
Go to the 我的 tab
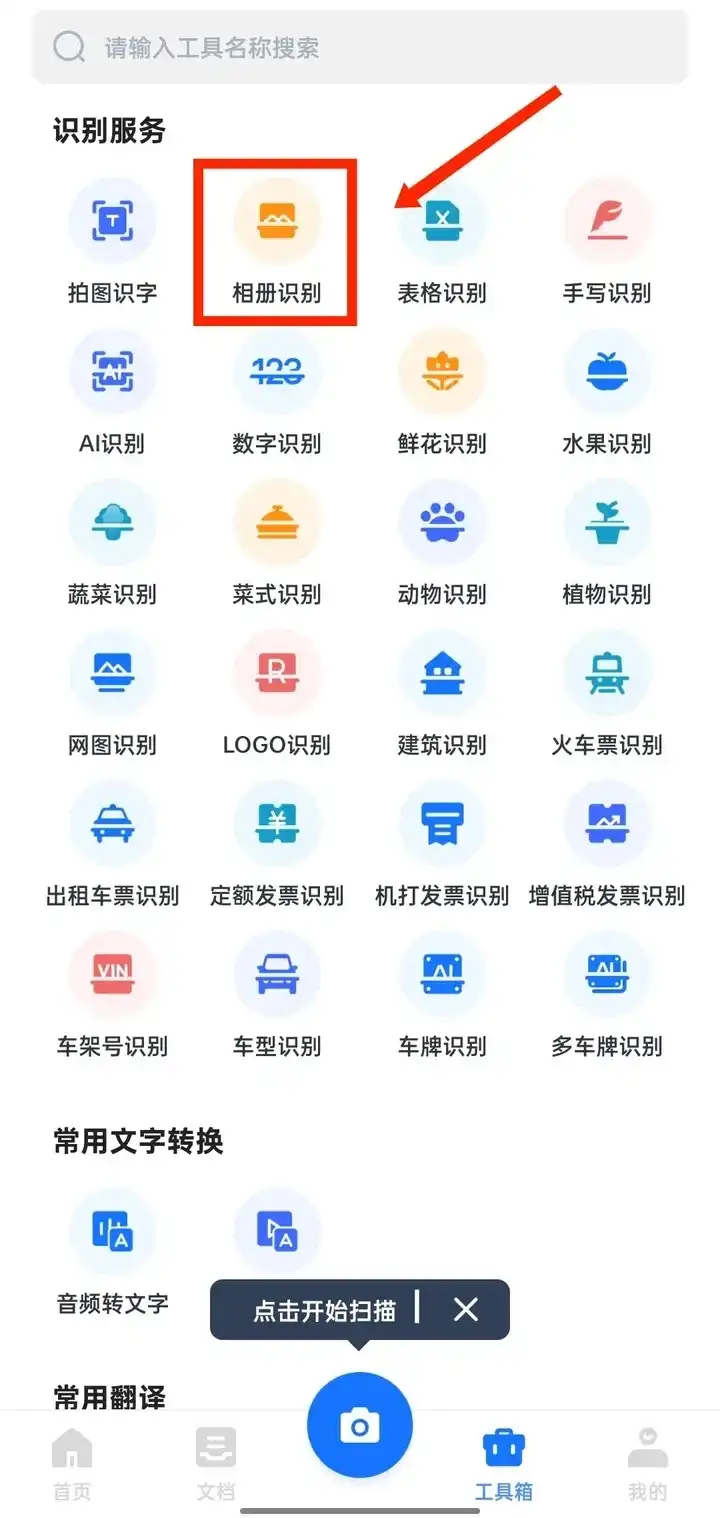click(x=648, y=1463)
